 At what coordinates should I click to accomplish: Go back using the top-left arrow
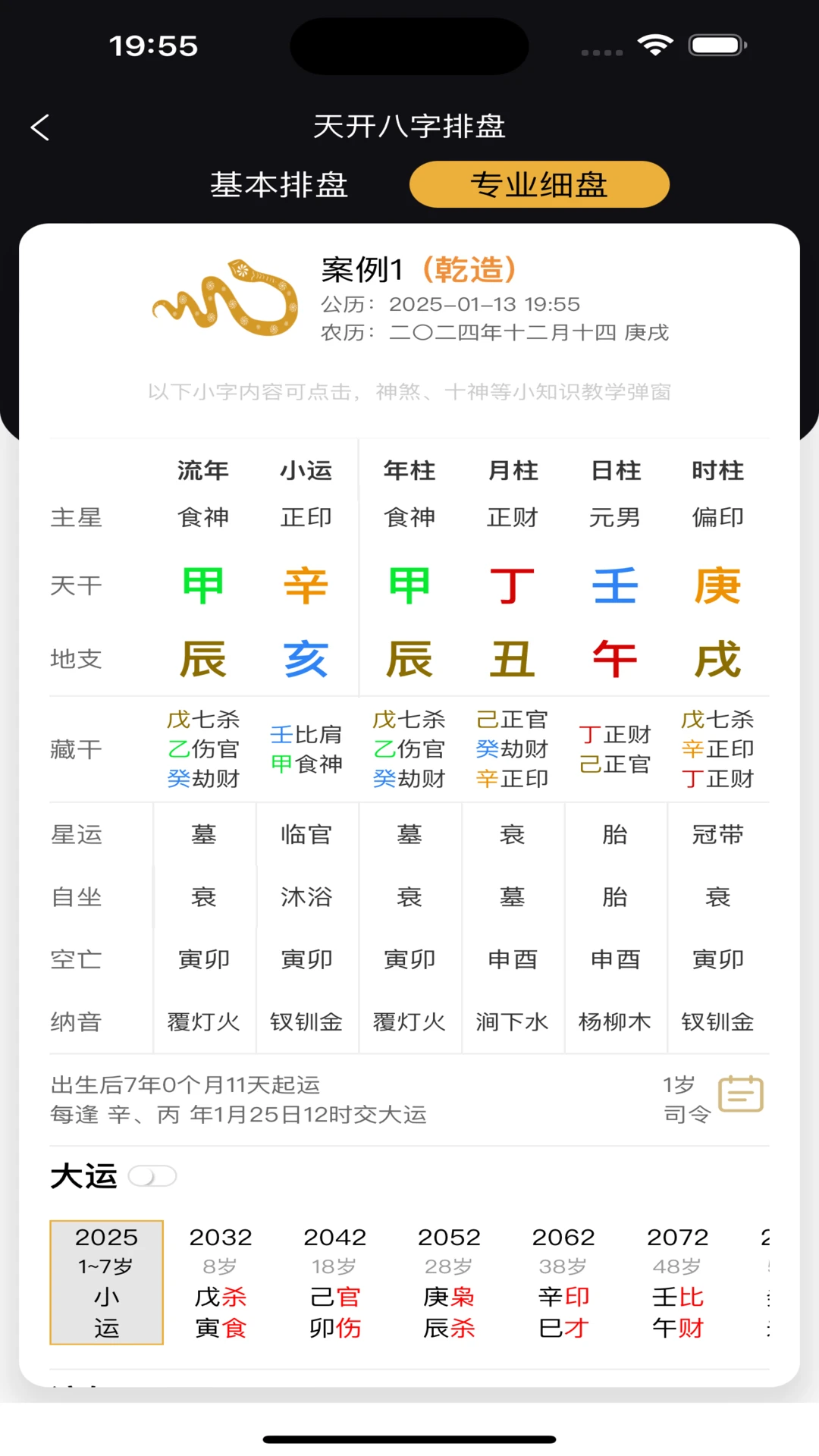coord(40,127)
